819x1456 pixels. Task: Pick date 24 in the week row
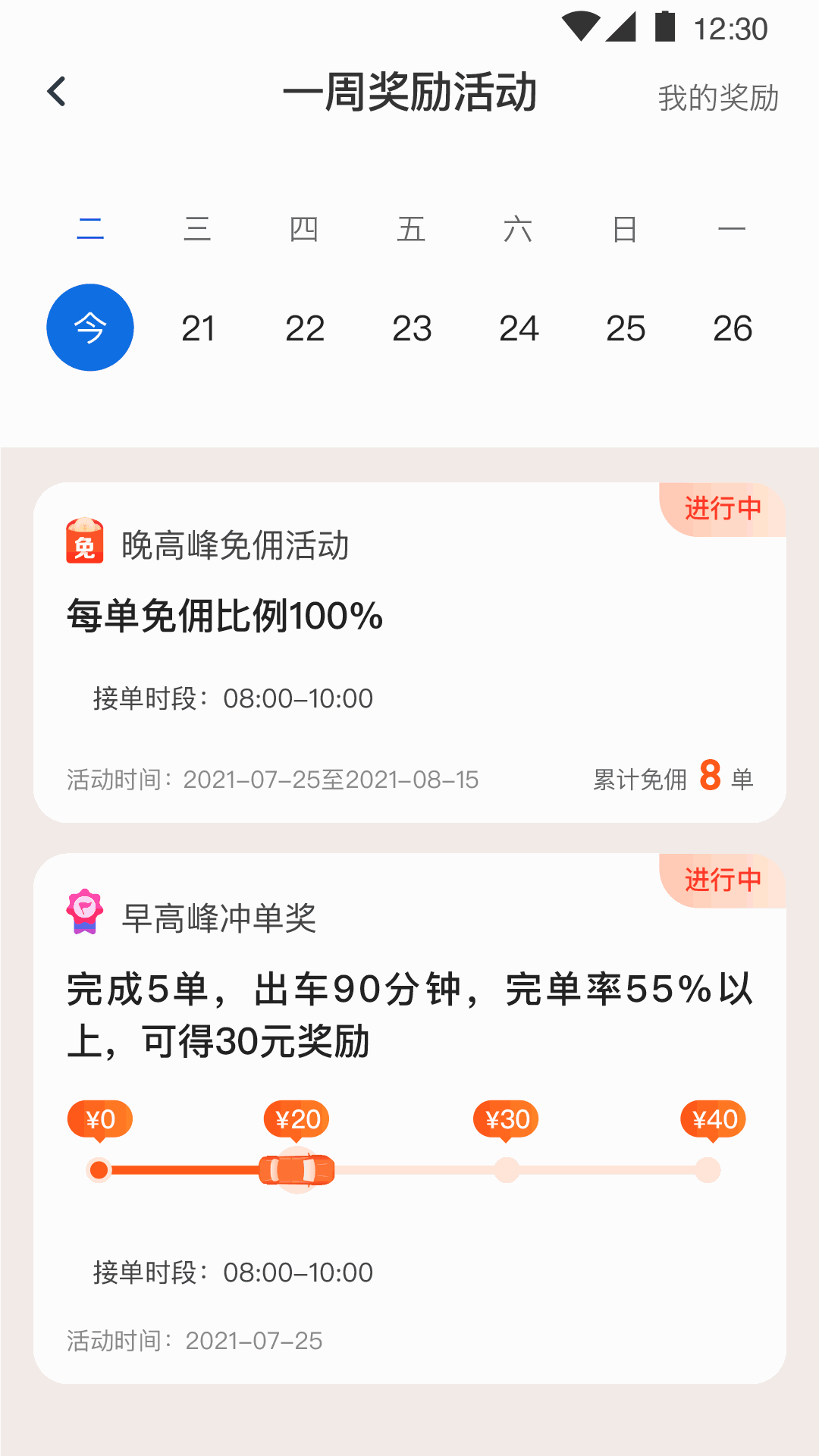click(x=519, y=328)
